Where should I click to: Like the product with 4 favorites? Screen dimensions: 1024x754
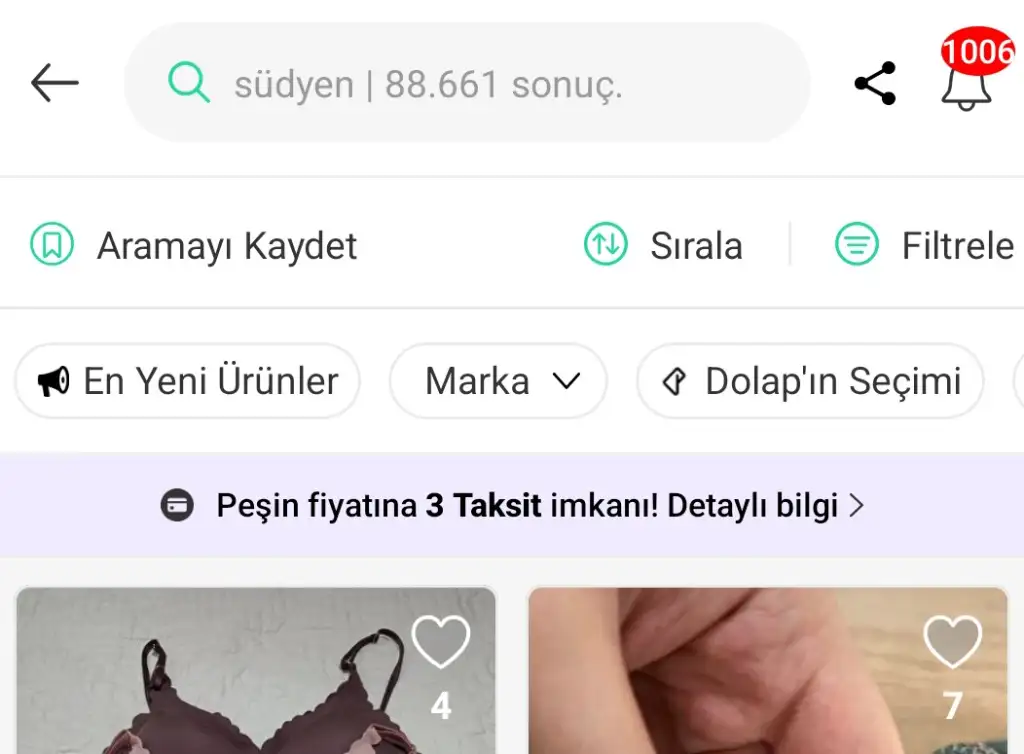point(441,643)
